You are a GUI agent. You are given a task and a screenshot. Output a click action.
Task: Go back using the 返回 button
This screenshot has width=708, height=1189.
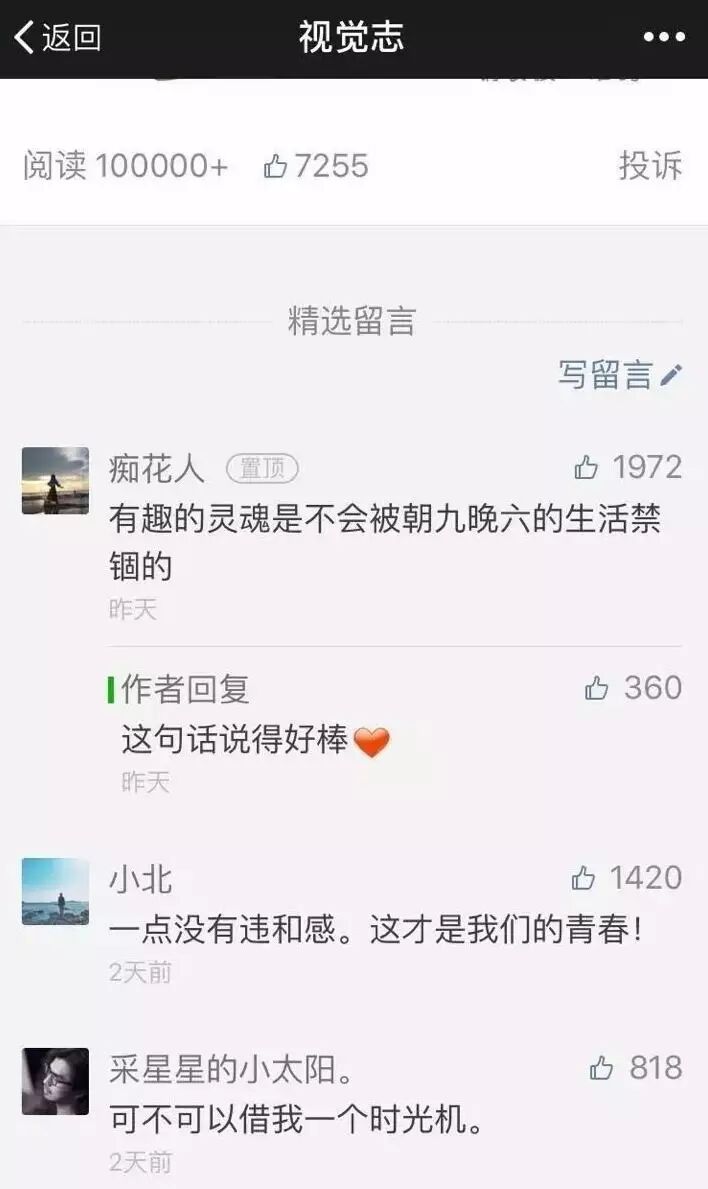point(57,38)
